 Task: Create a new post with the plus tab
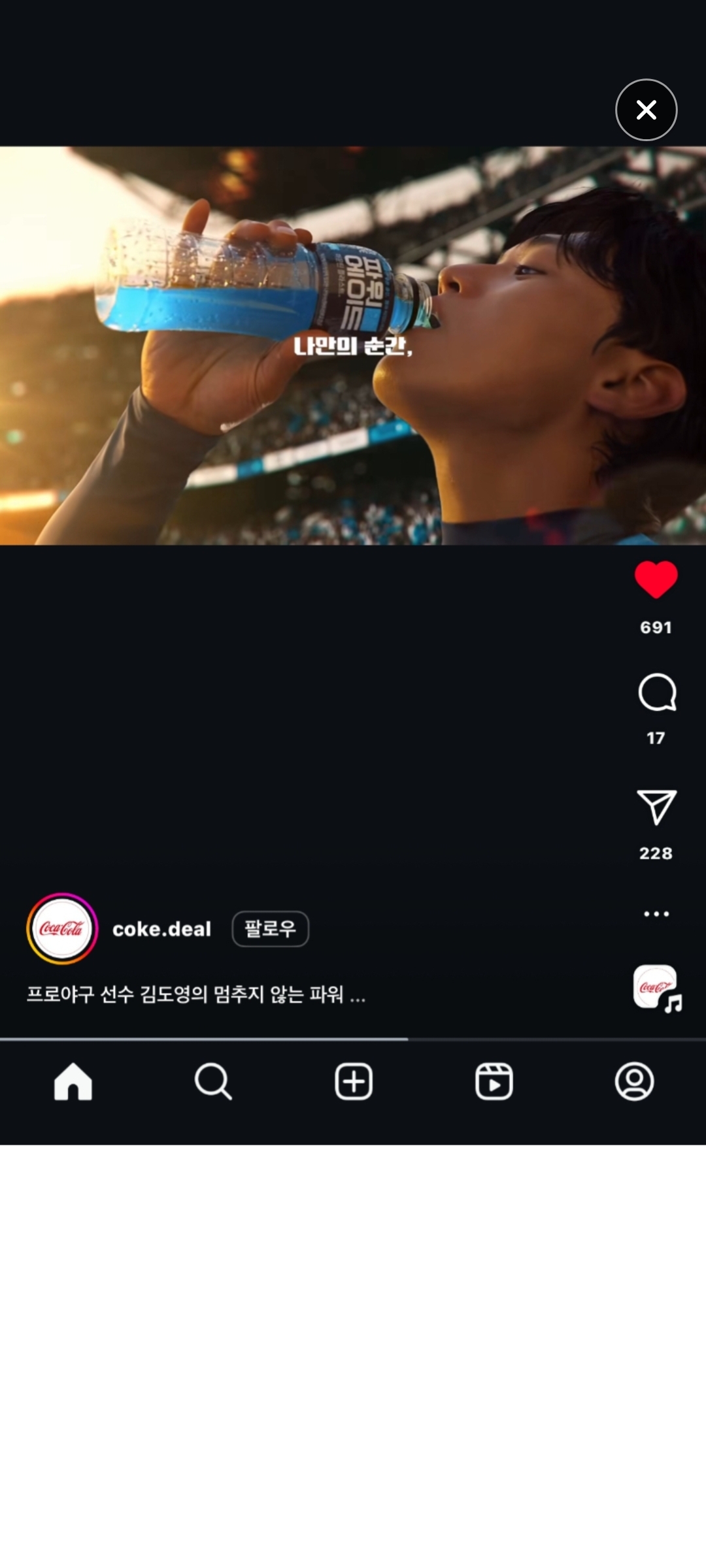tap(354, 1081)
